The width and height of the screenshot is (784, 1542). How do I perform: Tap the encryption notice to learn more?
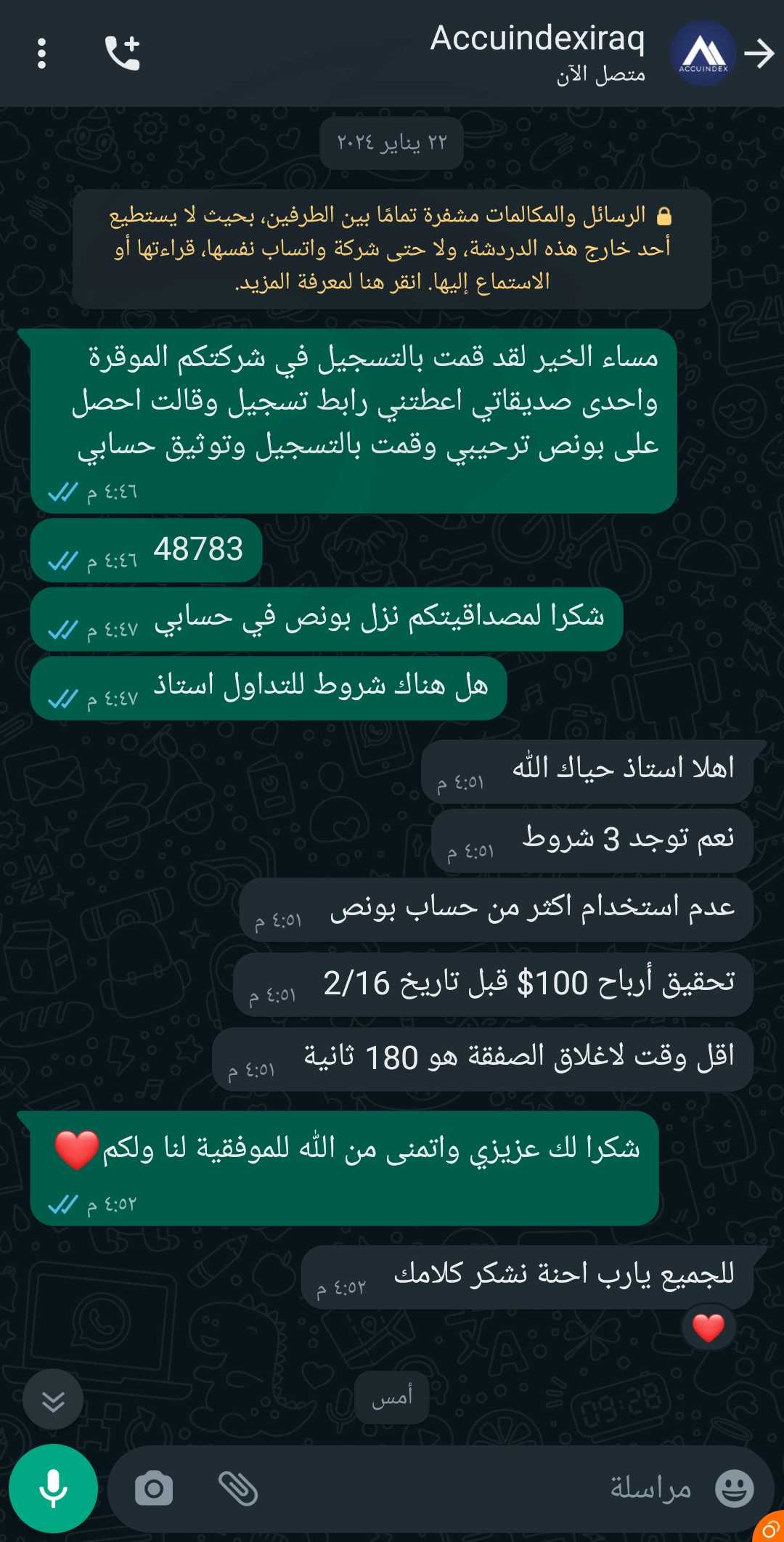point(392,248)
